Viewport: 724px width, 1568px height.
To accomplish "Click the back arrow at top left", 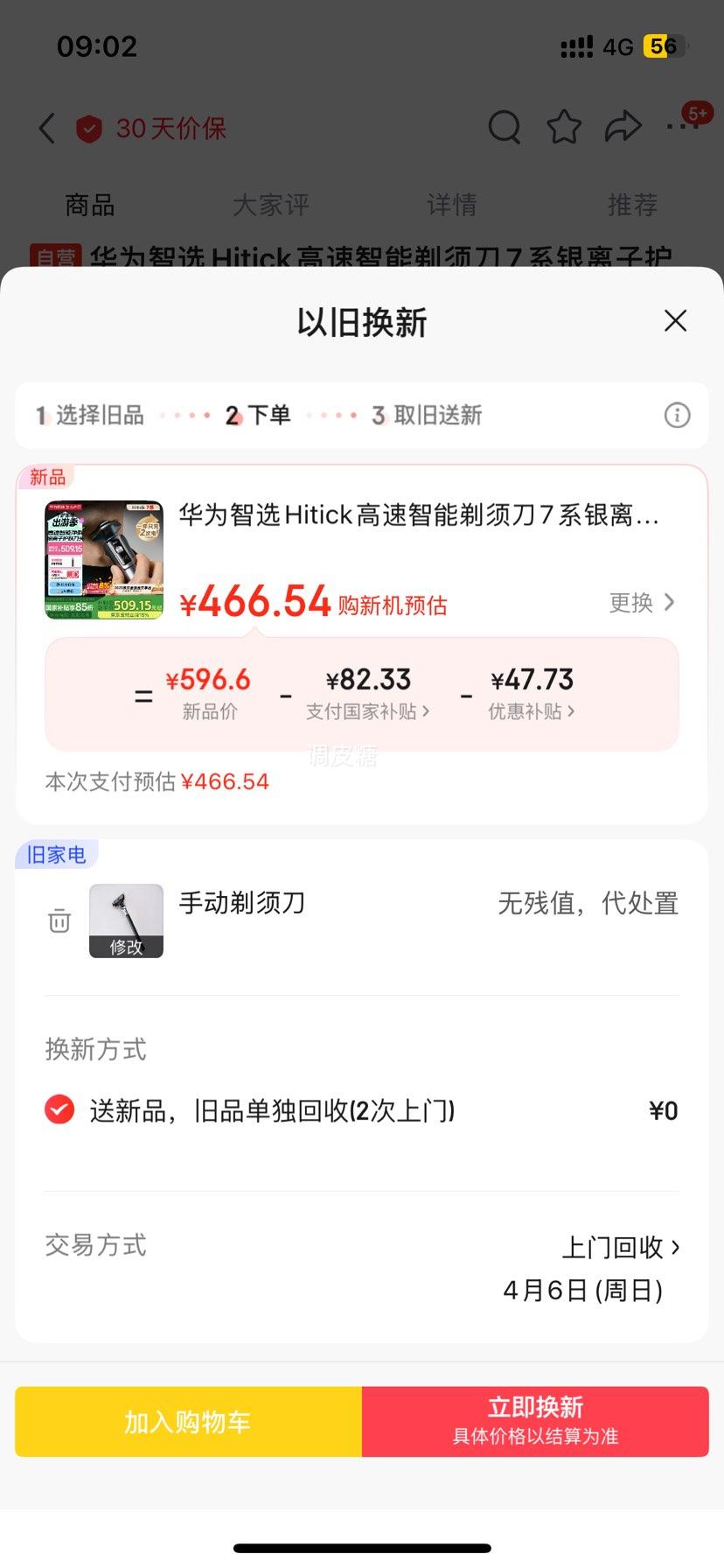I will [46, 127].
